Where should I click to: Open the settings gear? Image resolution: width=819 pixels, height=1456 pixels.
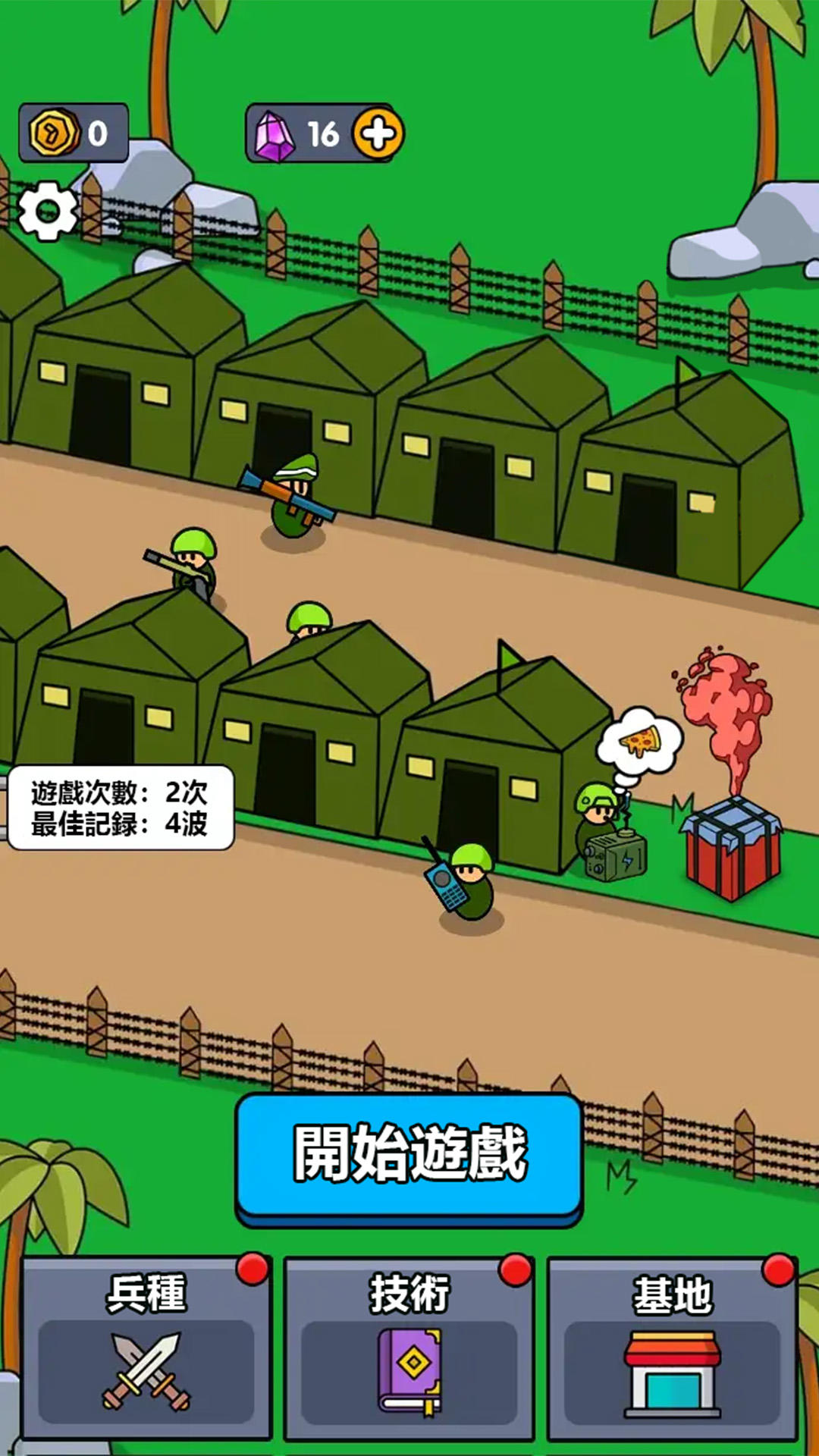47,212
